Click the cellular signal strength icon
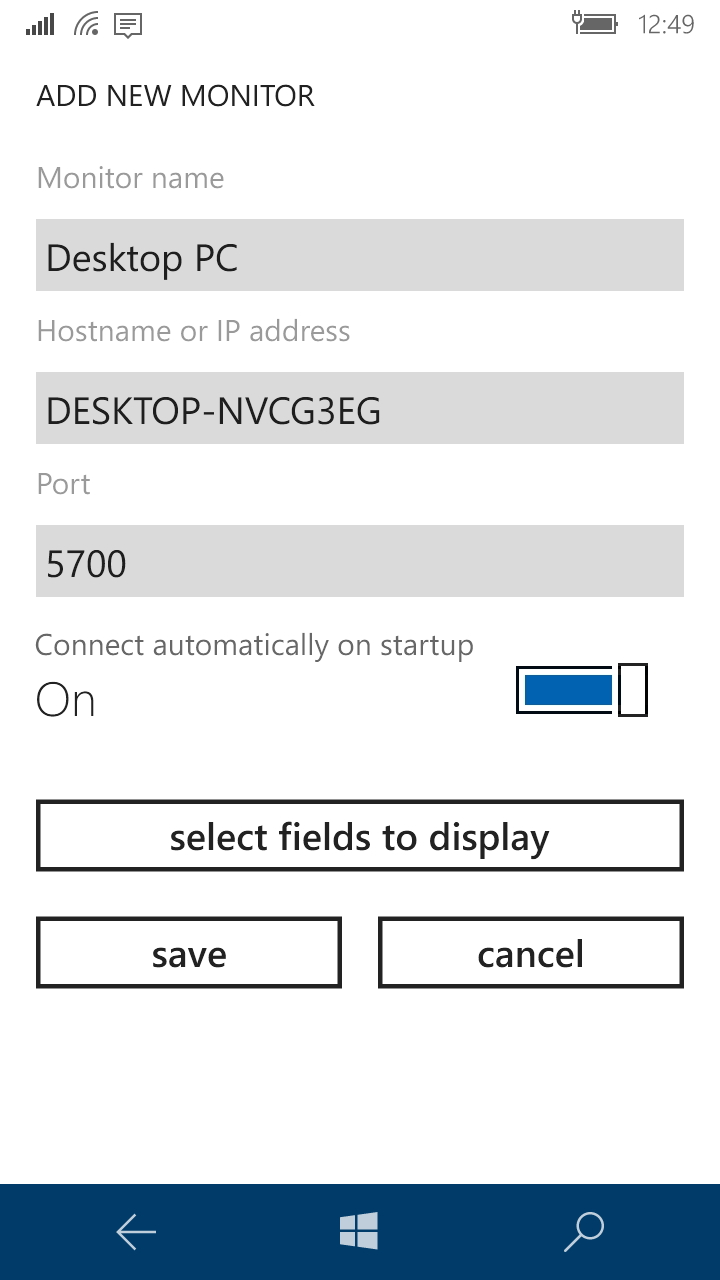 (39, 24)
